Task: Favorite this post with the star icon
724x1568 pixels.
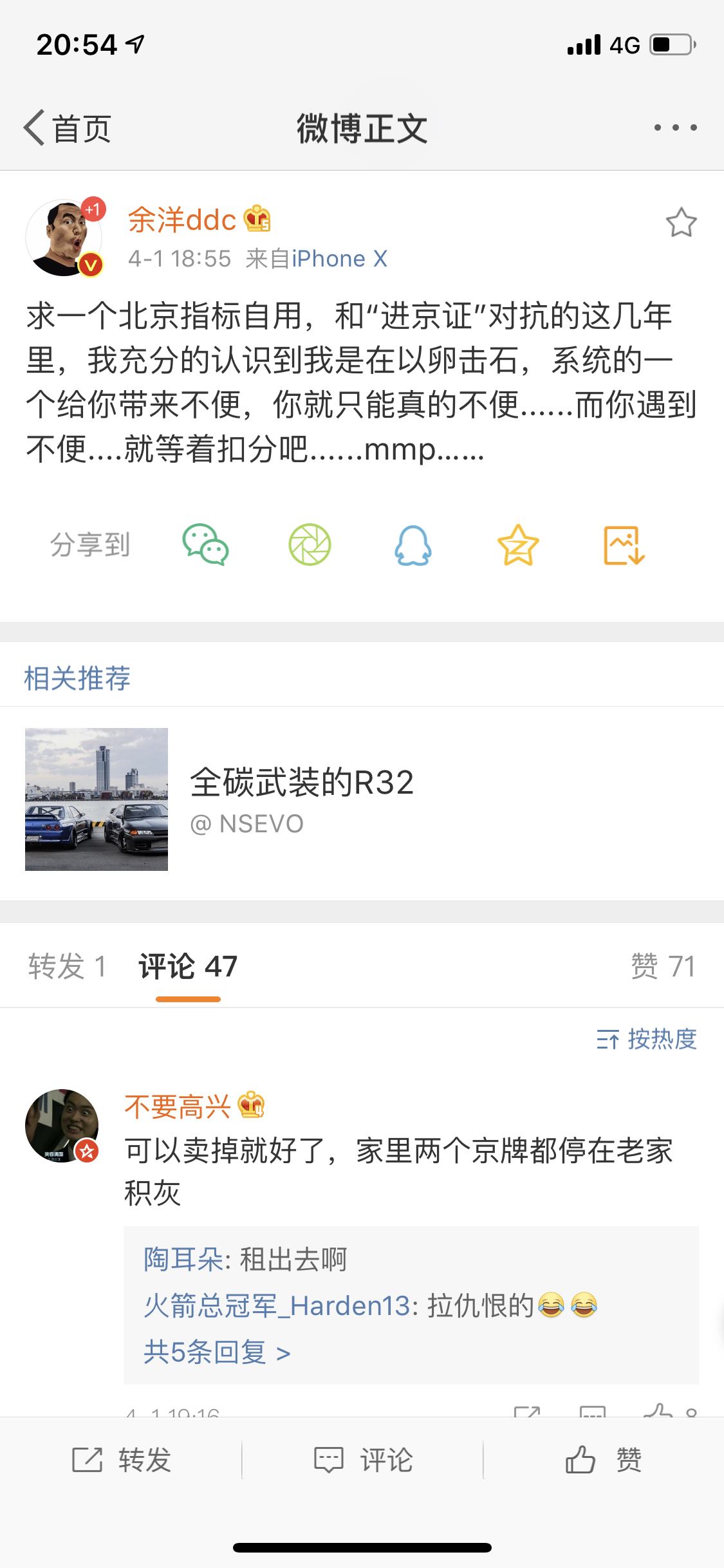Action: point(681,223)
